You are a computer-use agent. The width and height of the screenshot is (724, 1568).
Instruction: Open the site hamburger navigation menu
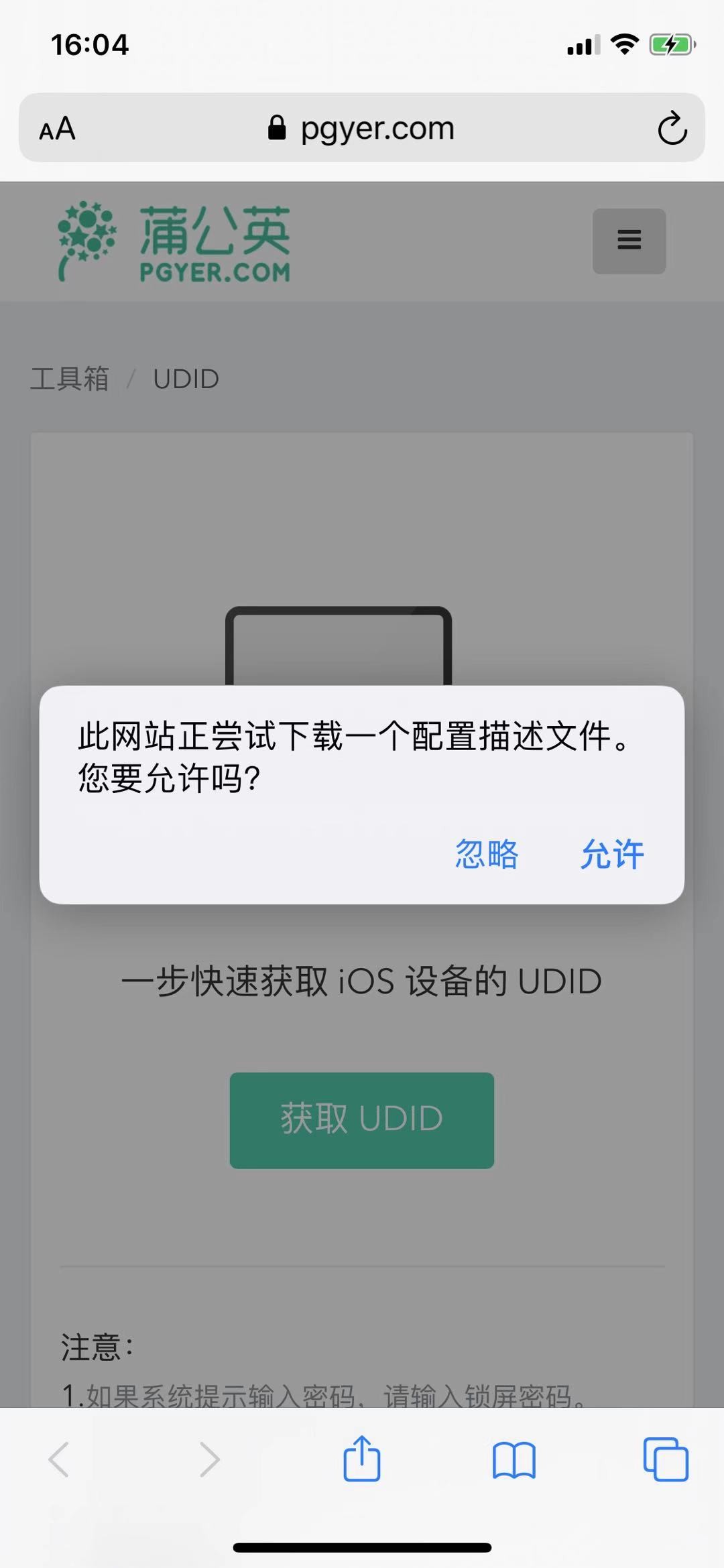pyautogui.click(x=628, y=240)
